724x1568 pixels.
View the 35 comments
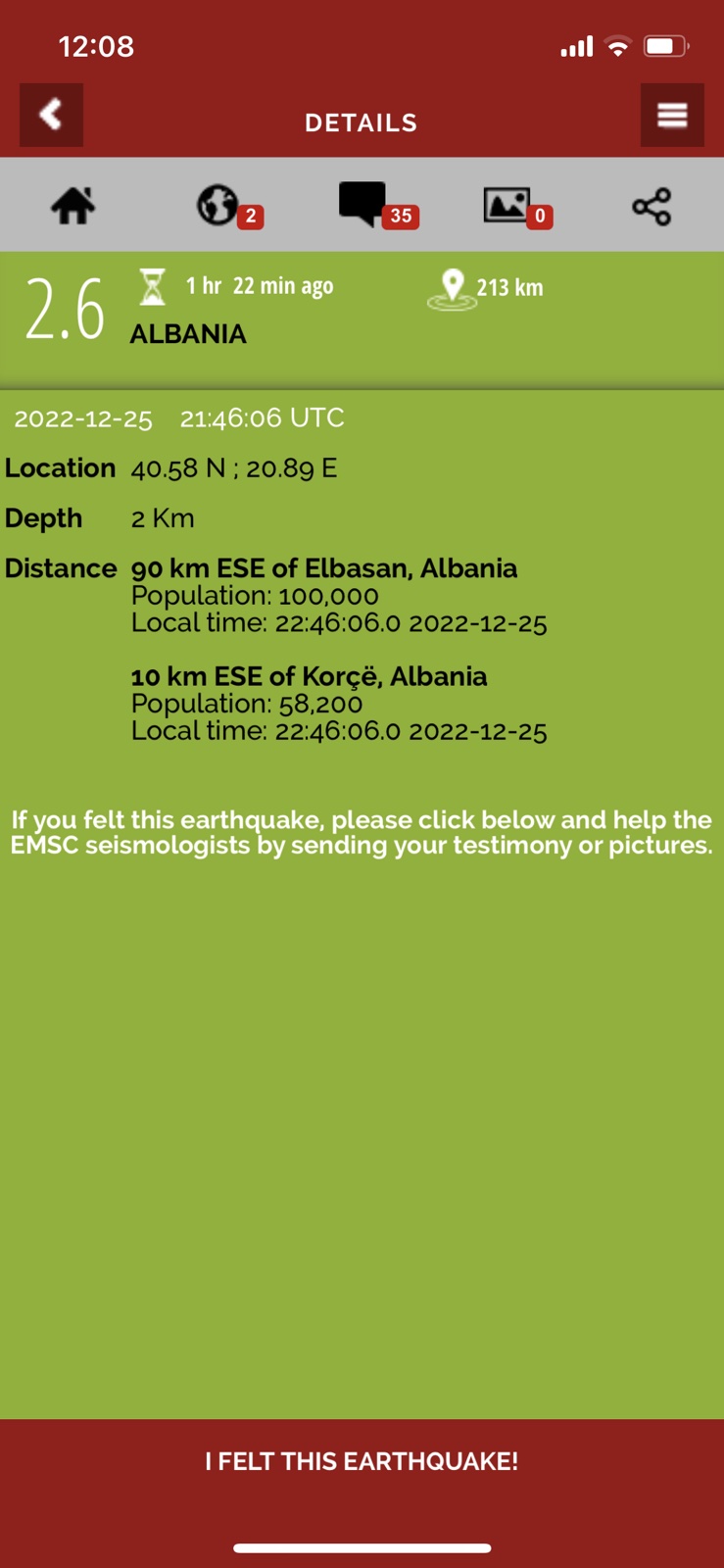pyautogui.click(x=364, y=204)
